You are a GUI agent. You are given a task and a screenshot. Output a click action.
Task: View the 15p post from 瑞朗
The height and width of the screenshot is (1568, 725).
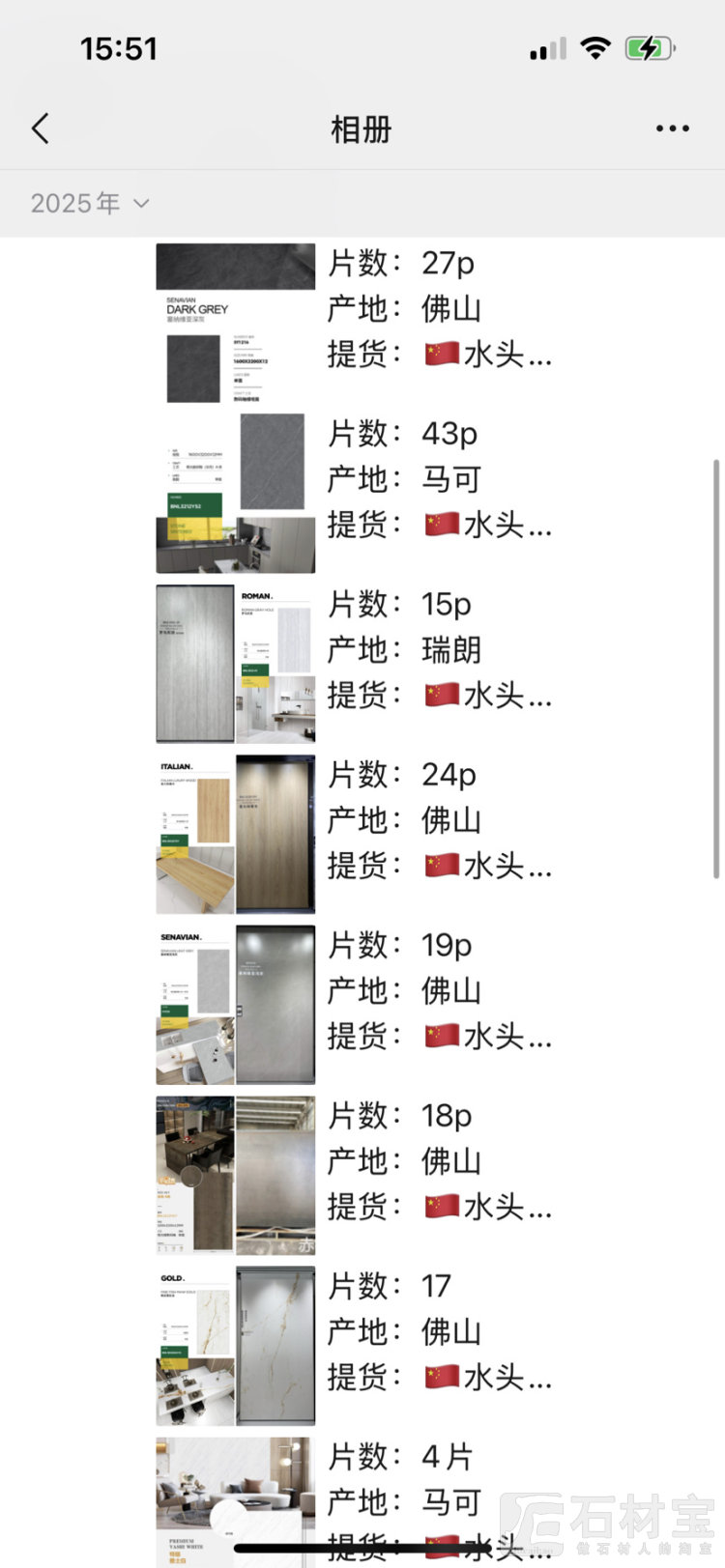[236, 664]
